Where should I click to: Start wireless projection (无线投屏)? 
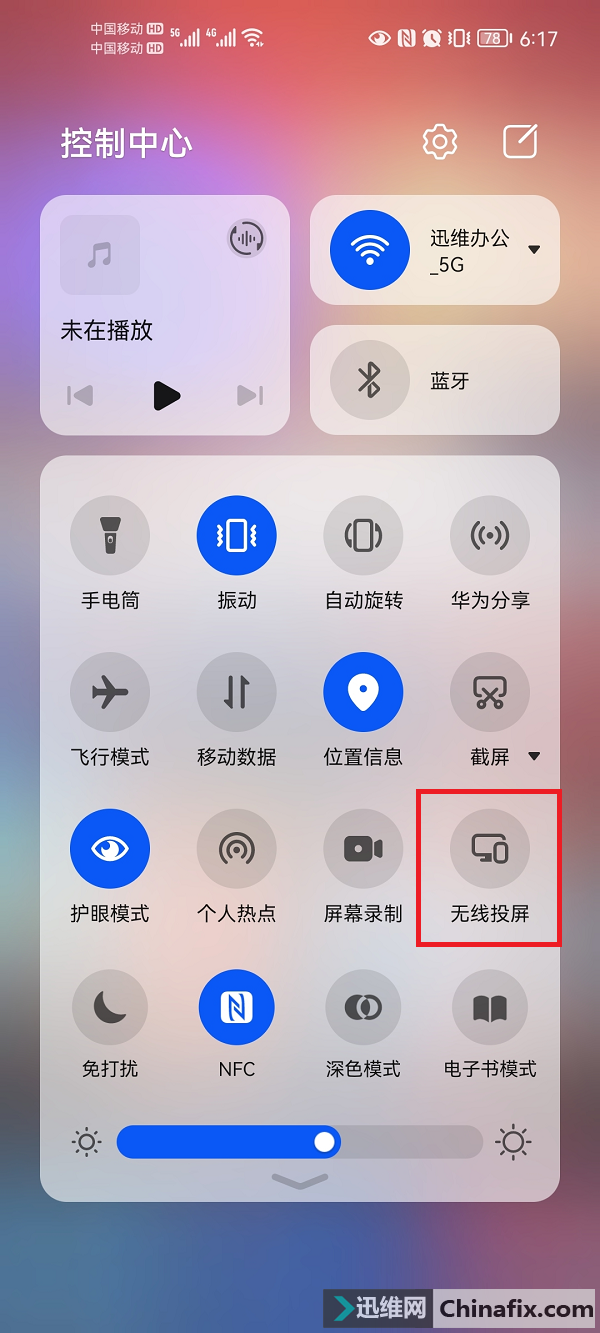[x=490, y=849]
